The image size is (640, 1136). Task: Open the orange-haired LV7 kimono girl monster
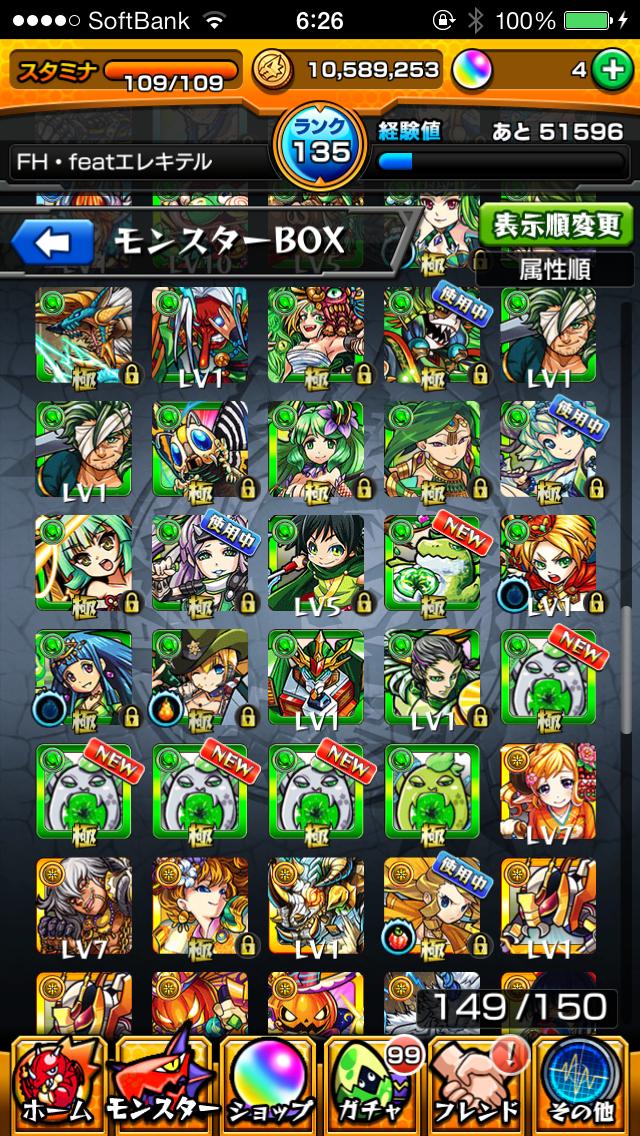point(548,792)
